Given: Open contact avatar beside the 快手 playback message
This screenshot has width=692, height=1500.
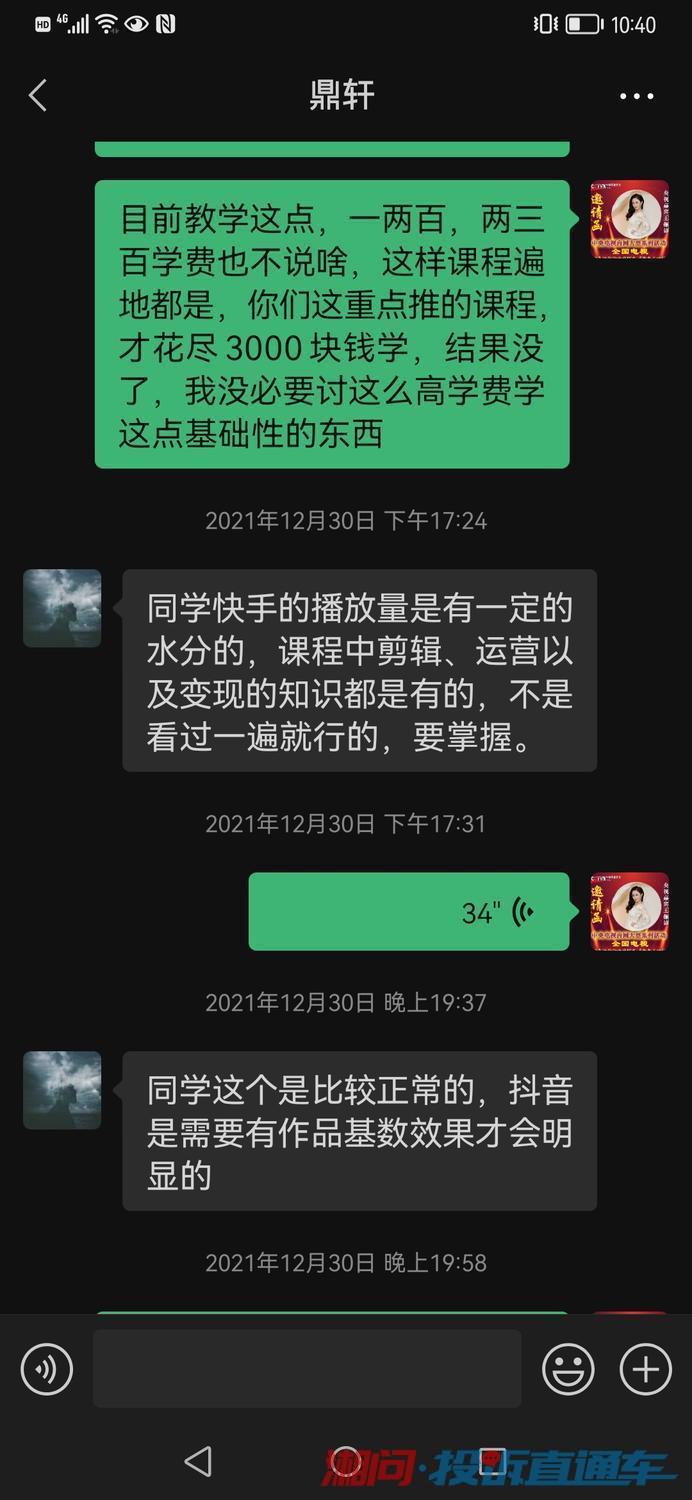Looking at the screenshot, I should tap(62, 608).
